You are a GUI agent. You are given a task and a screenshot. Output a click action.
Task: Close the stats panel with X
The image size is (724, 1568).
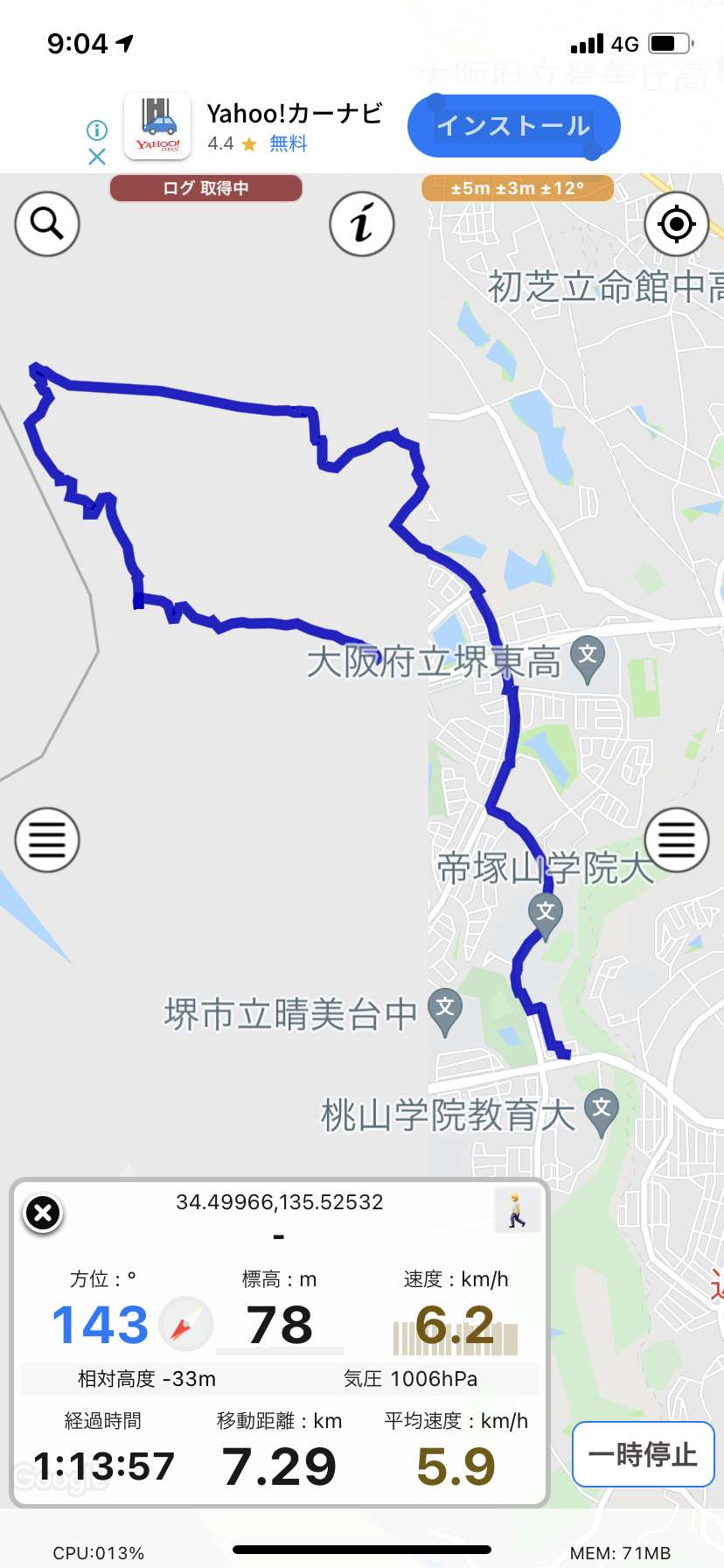point(43,1214)
